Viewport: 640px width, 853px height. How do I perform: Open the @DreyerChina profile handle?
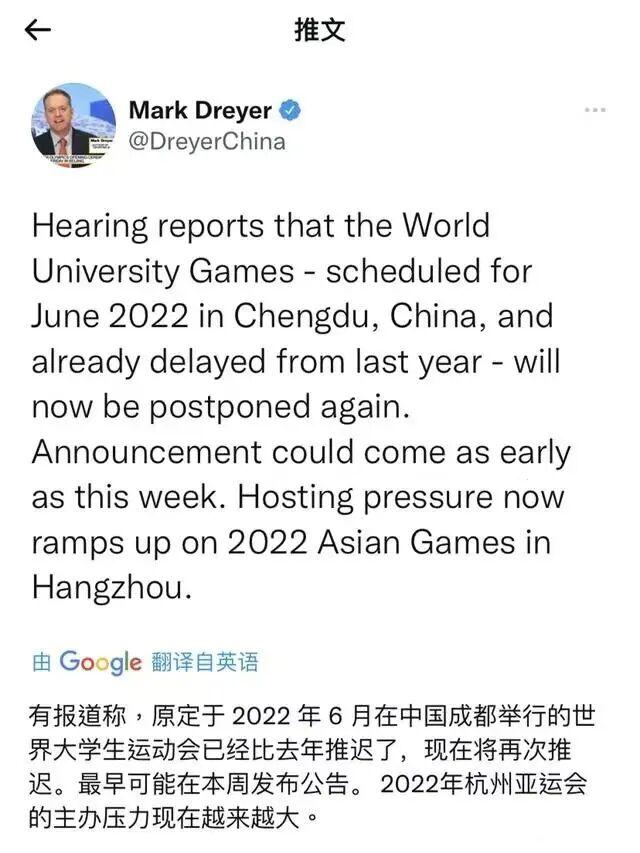tap(206, 142)
